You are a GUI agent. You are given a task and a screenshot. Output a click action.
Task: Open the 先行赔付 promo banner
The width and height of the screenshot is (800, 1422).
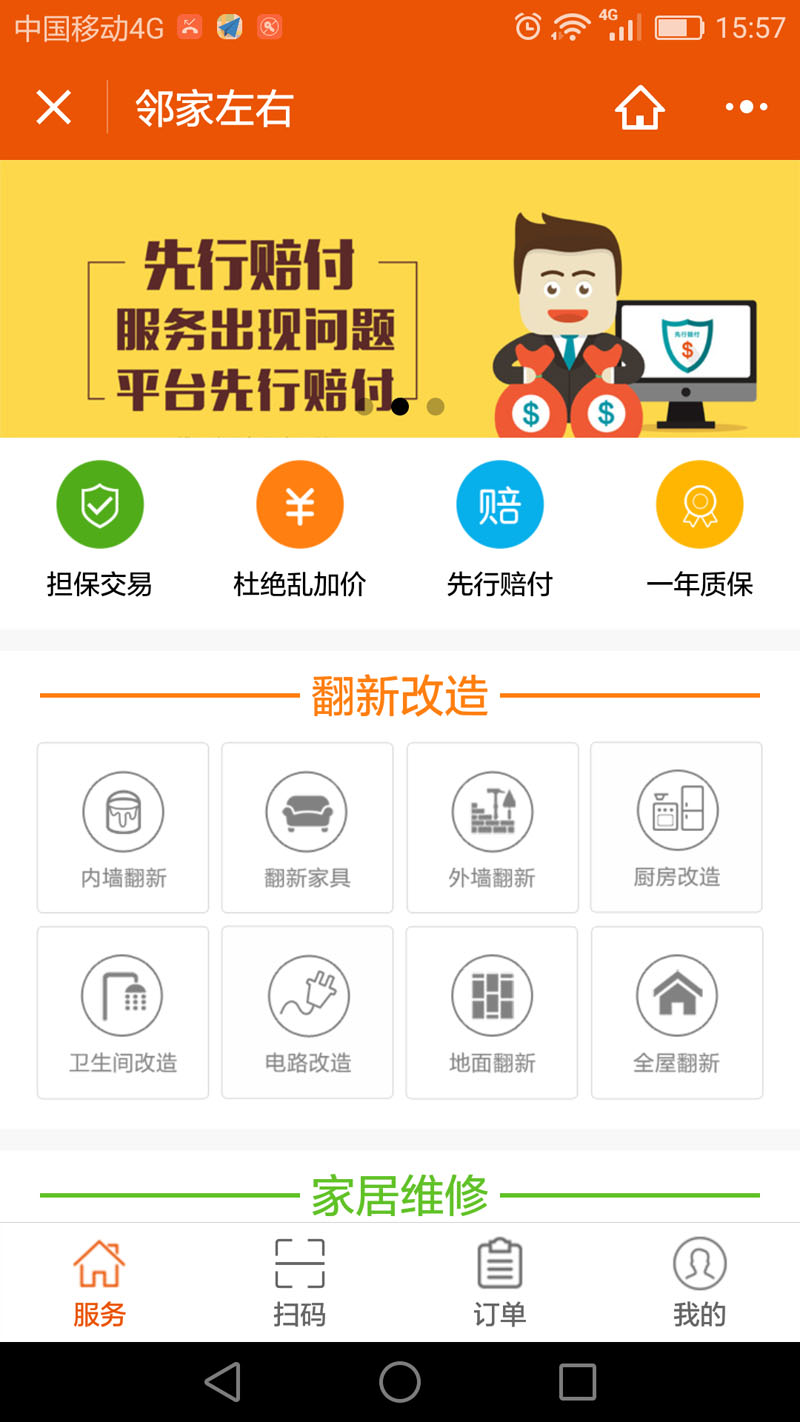tap(400, 298)
